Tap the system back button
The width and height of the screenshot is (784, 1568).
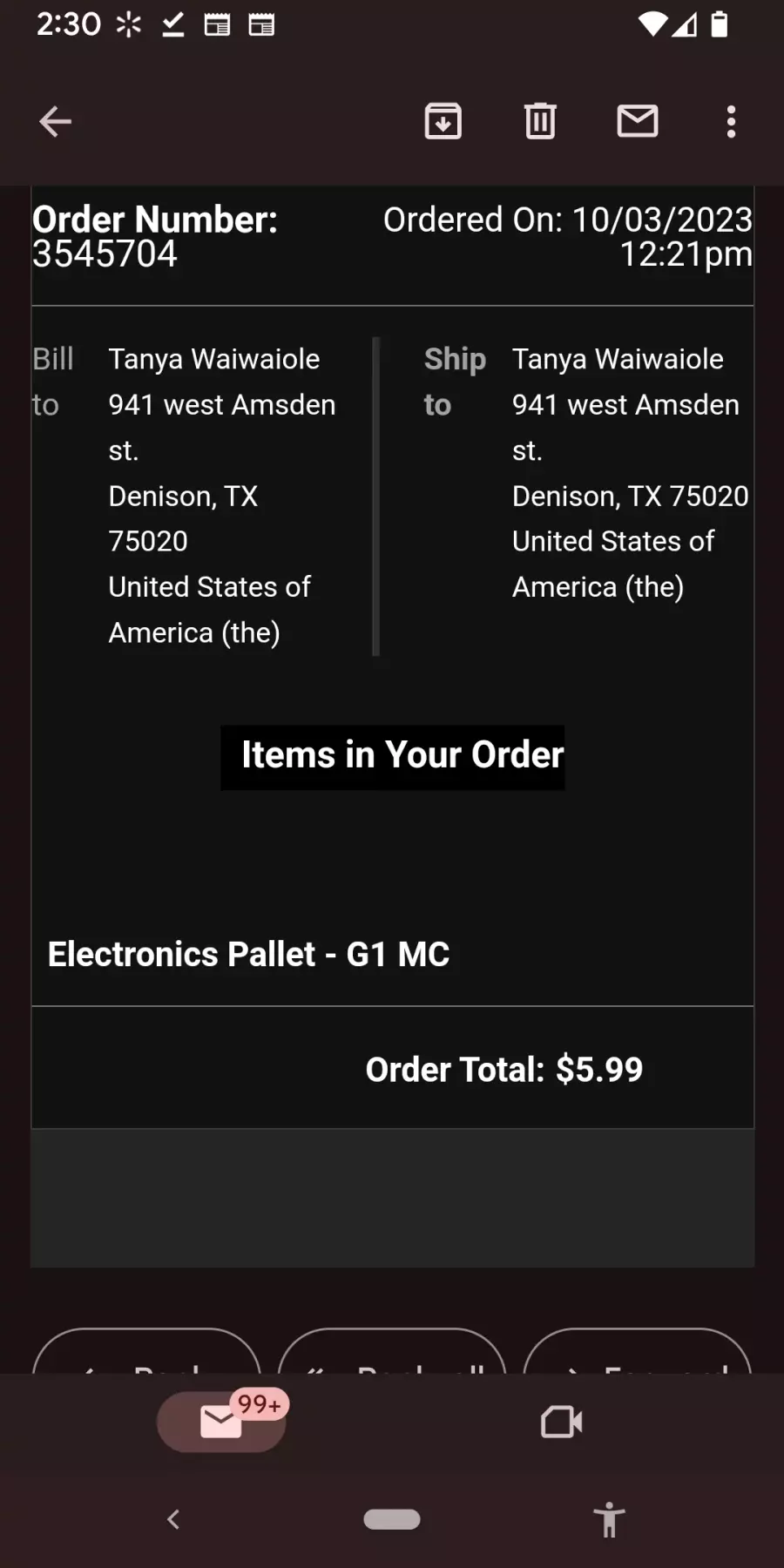coord(173,1519)
